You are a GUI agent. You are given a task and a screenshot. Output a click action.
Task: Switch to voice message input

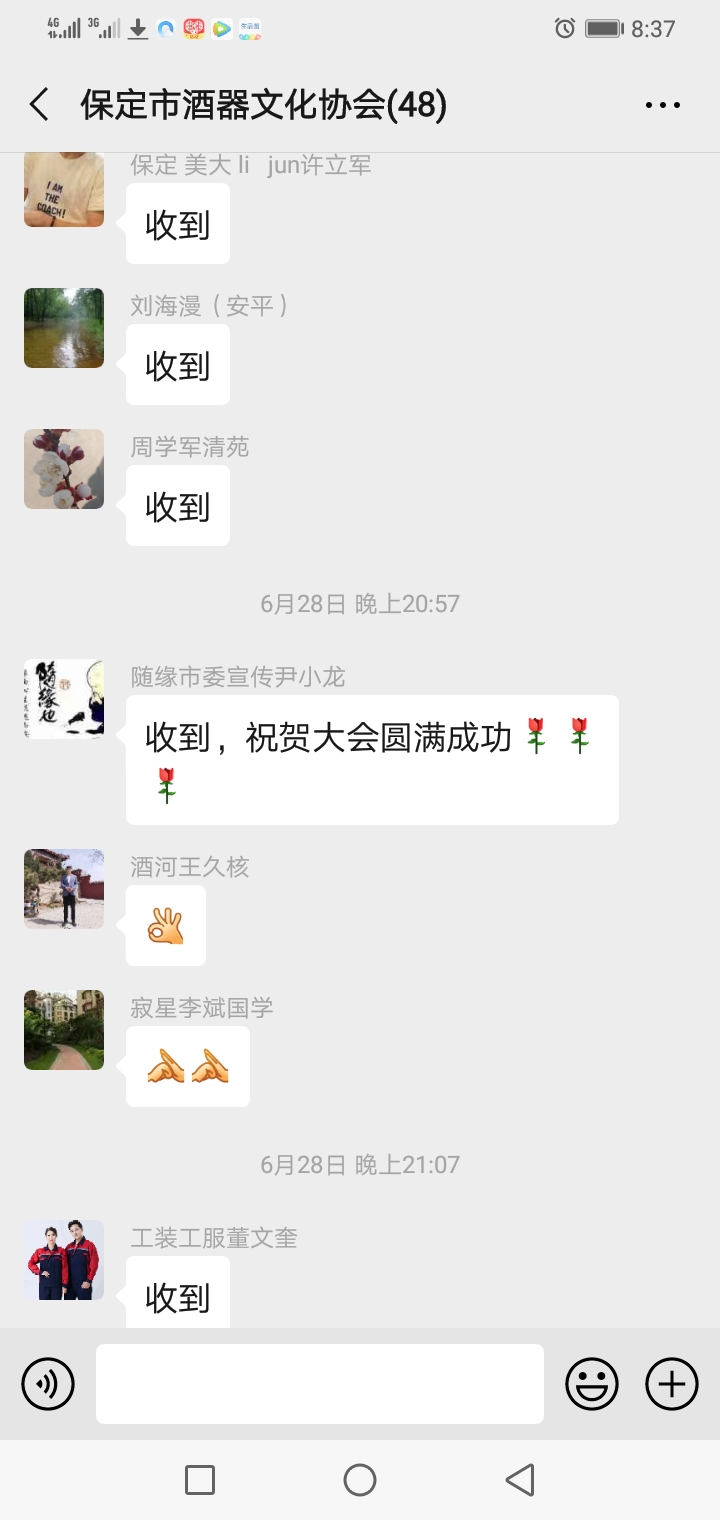pos(48,1384)
